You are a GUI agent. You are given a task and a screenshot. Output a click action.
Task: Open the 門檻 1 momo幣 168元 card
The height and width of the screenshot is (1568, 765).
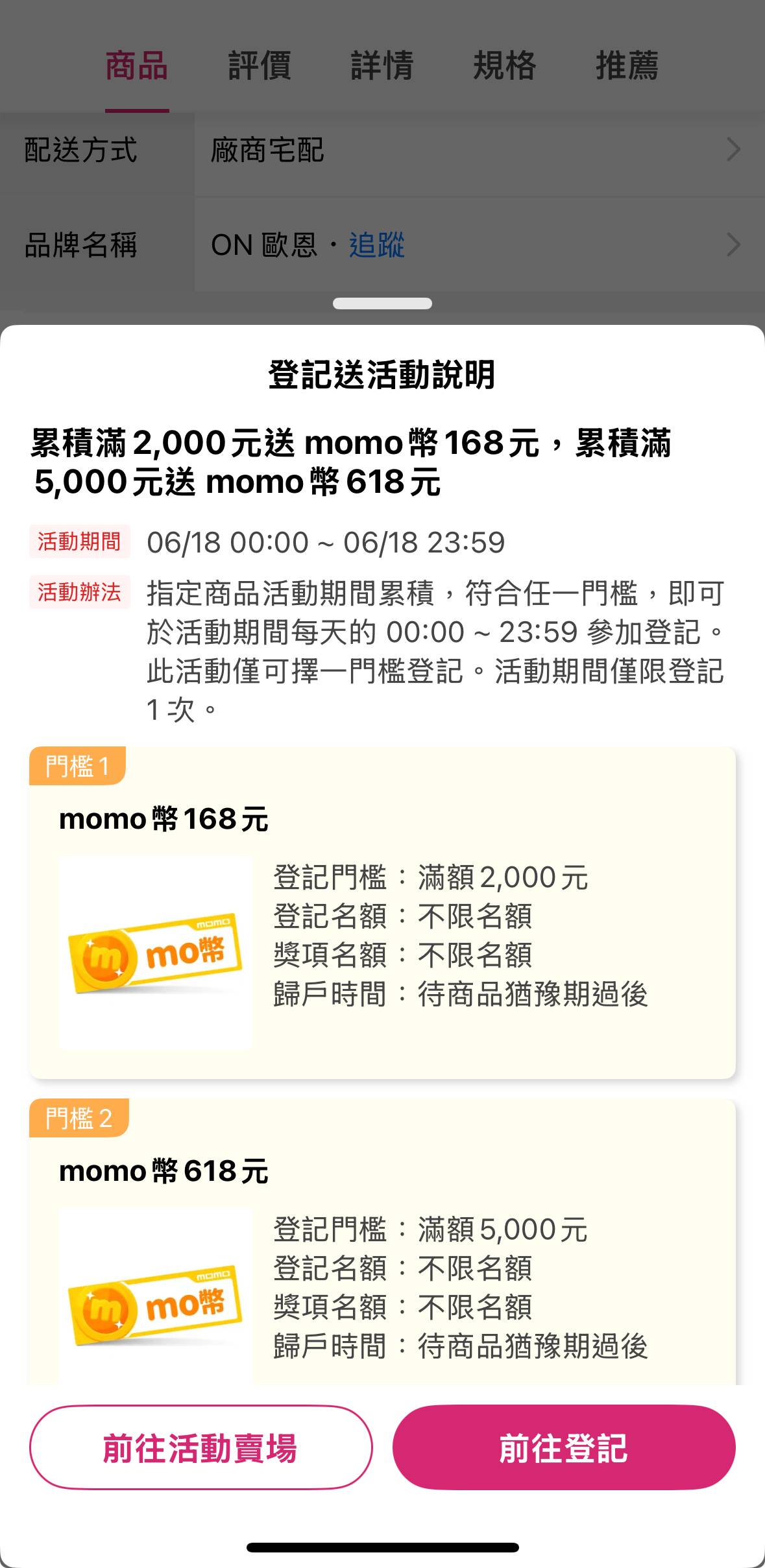pos(382,912)
